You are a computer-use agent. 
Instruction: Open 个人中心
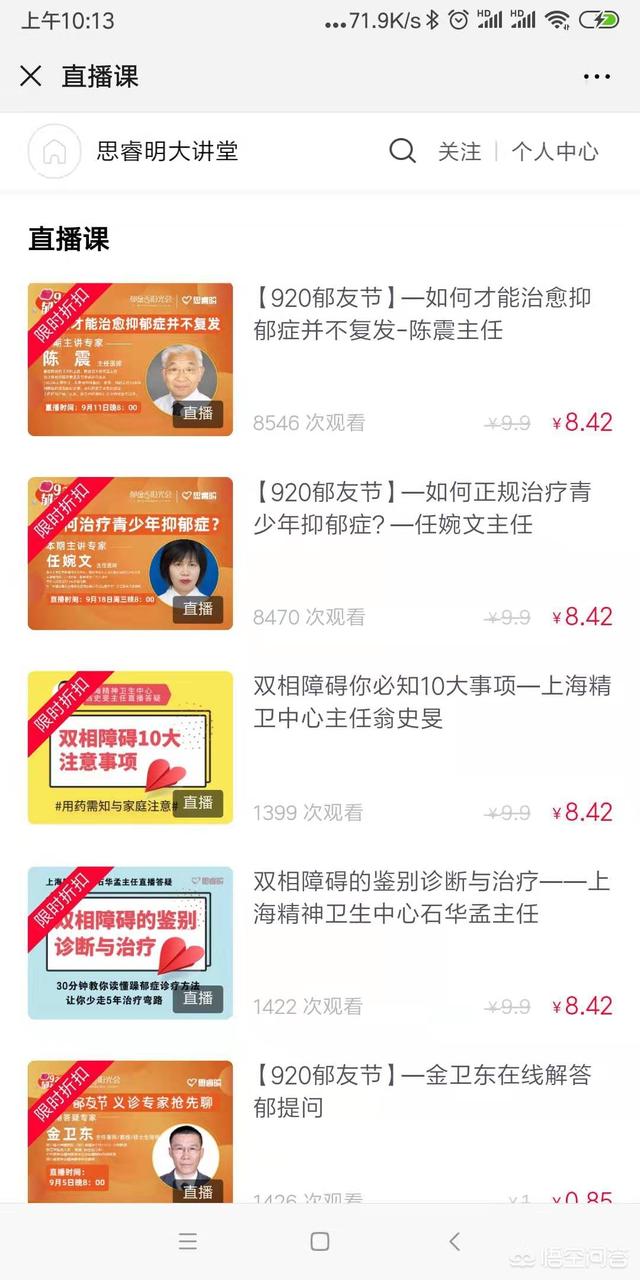tap(555, 151)
